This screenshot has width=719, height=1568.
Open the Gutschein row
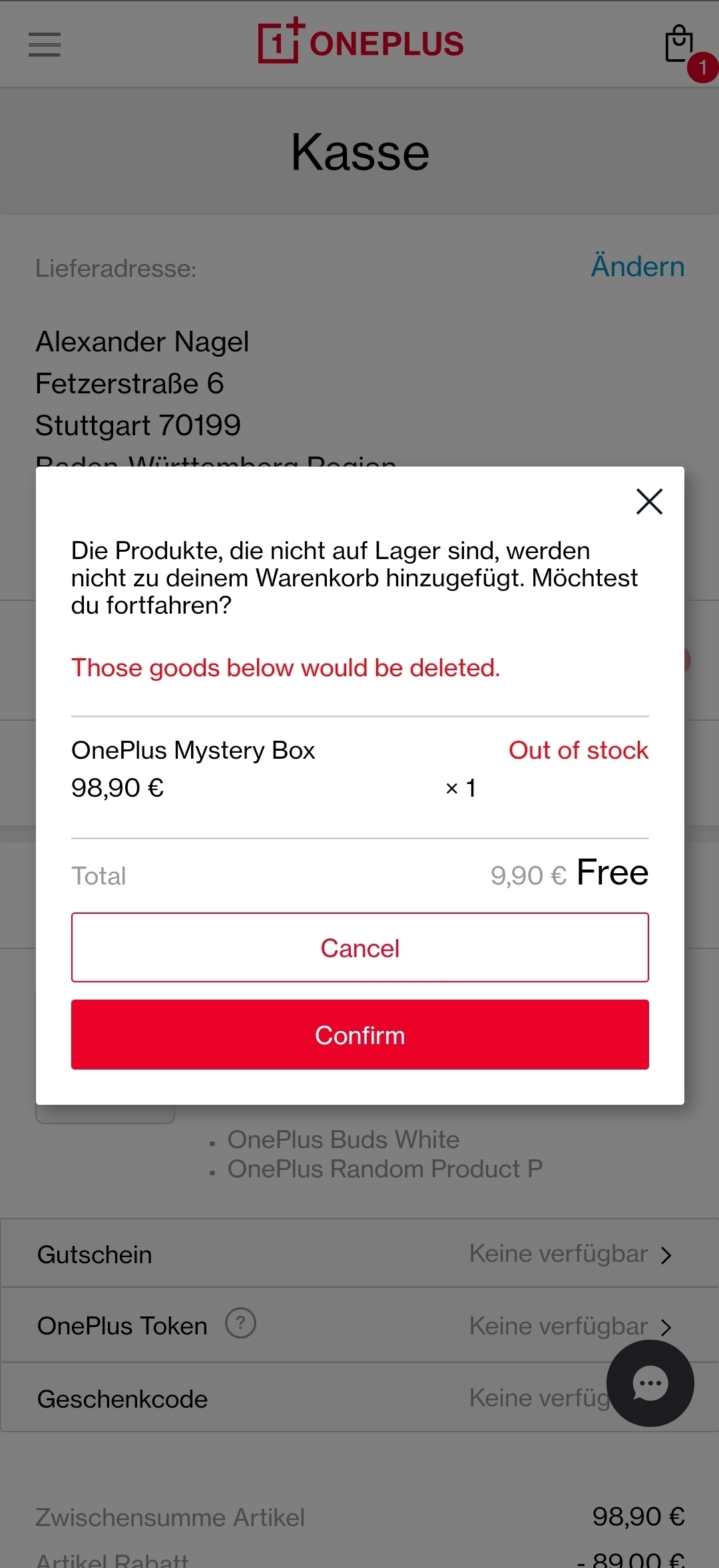coord(359,1254)
